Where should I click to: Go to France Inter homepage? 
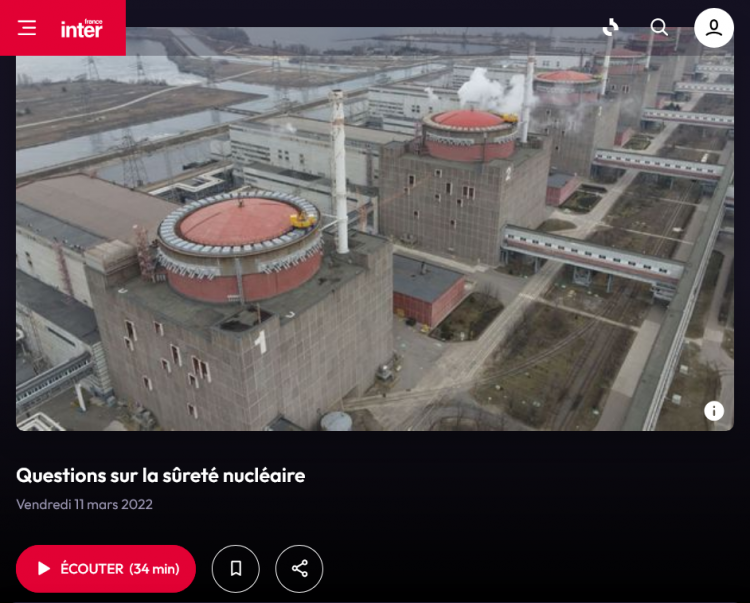[82, 28]
